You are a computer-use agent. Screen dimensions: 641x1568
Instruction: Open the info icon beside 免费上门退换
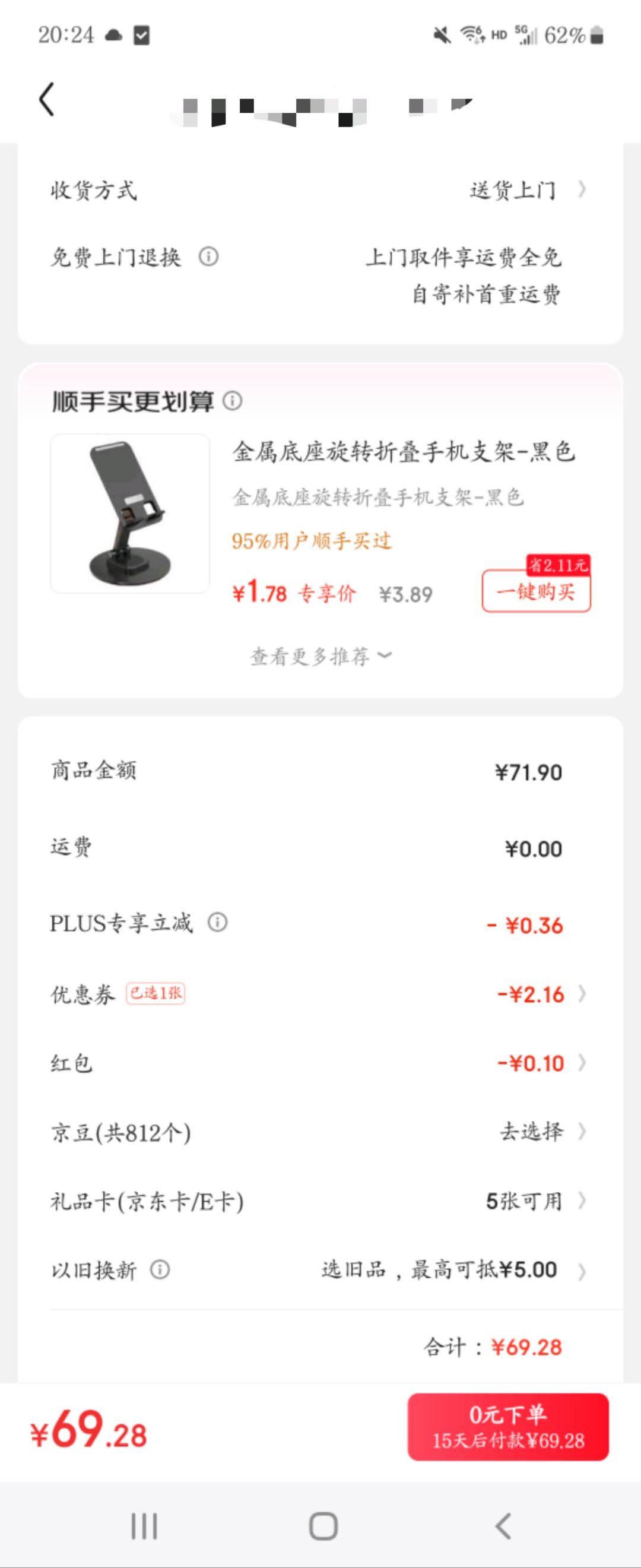(208, 257)
